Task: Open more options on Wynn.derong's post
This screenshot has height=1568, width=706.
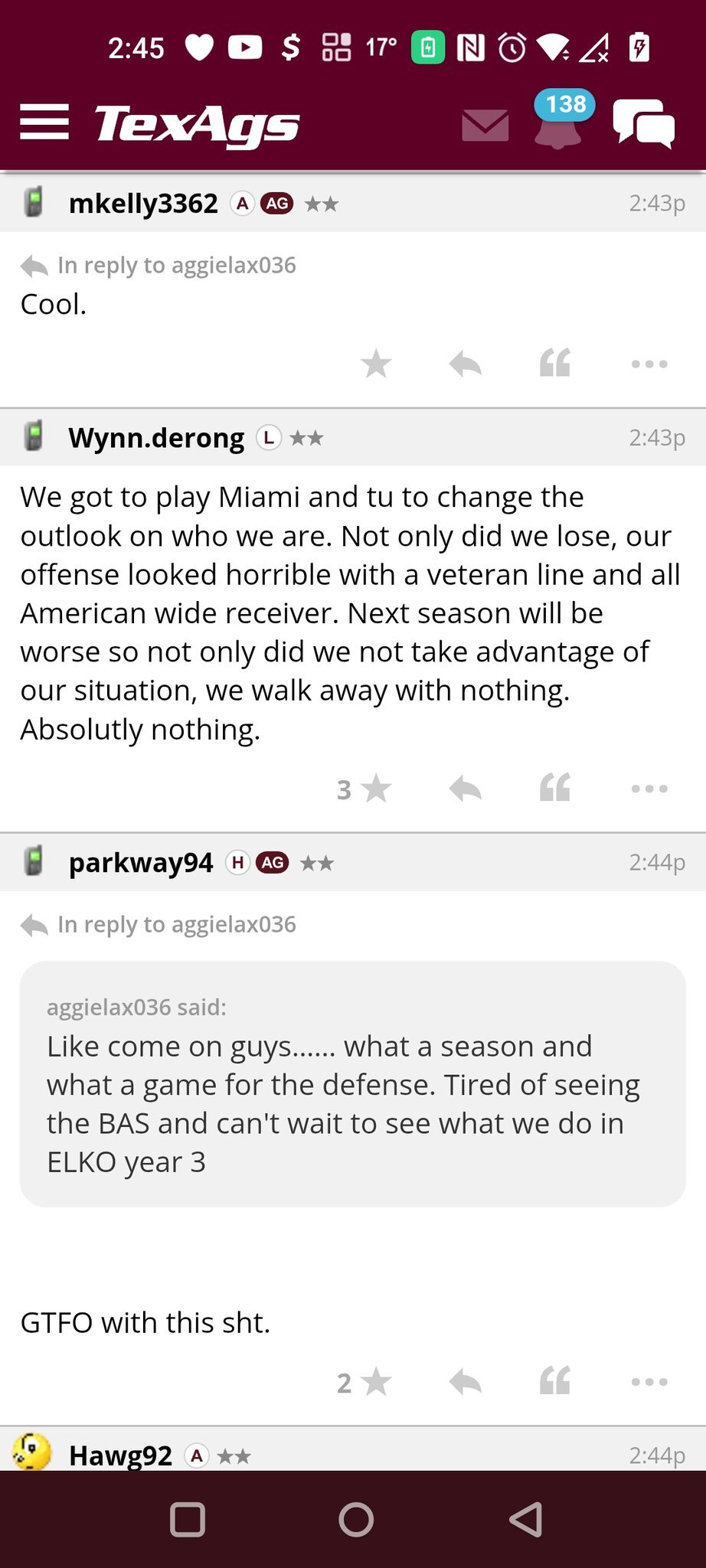Action: click(x=649, y=789)
